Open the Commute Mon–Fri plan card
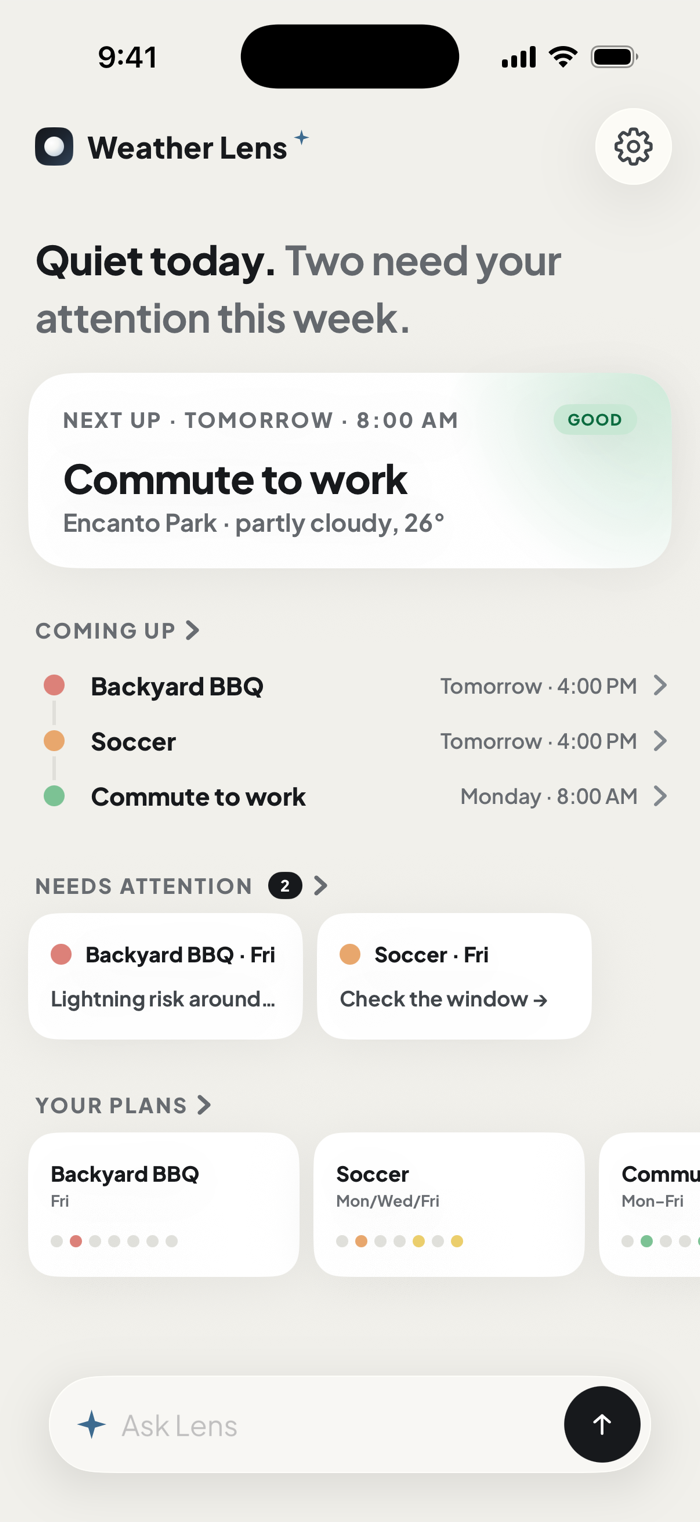This screenshot has height=1522, width=700. pyautogui.click(x=650, y=1204)
